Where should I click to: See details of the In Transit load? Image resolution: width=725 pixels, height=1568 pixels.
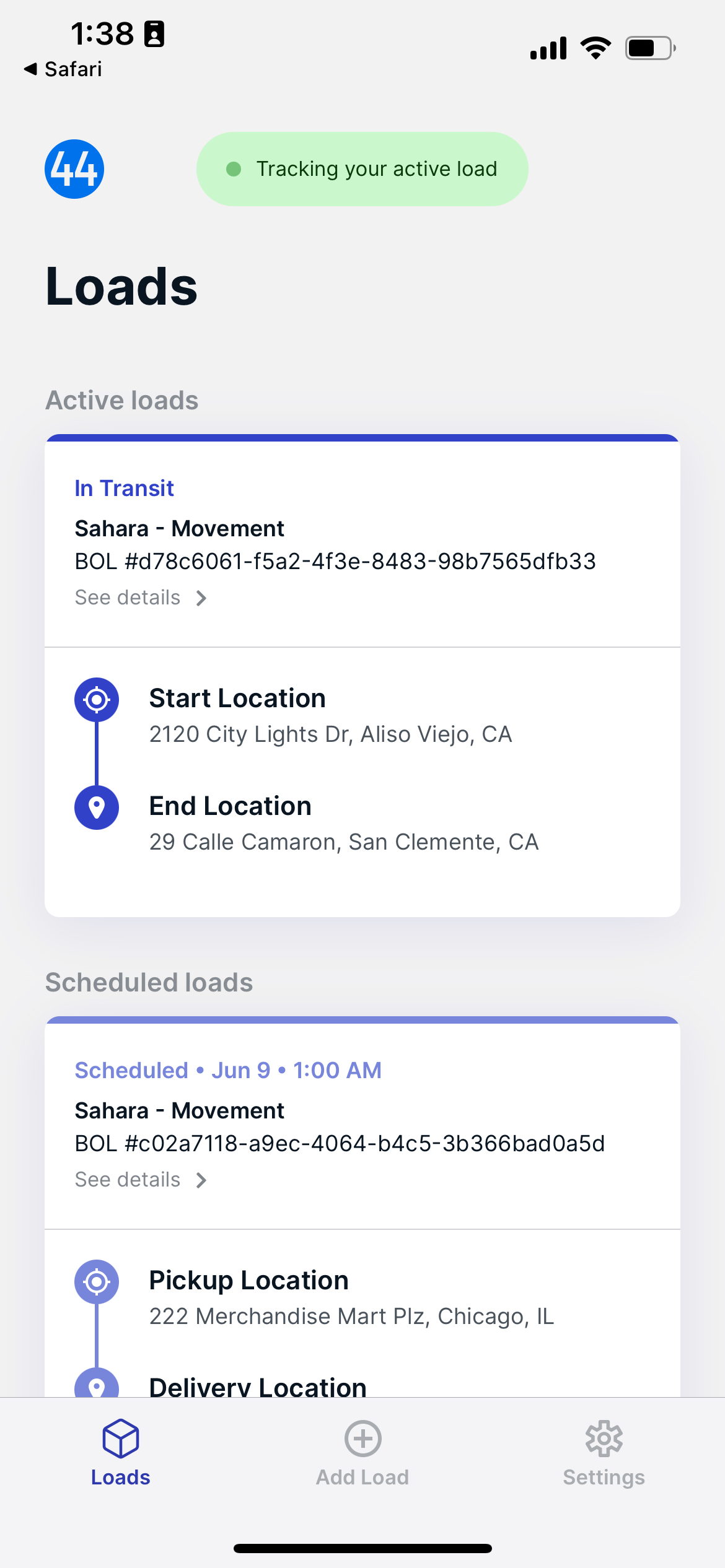pos(141,598)
